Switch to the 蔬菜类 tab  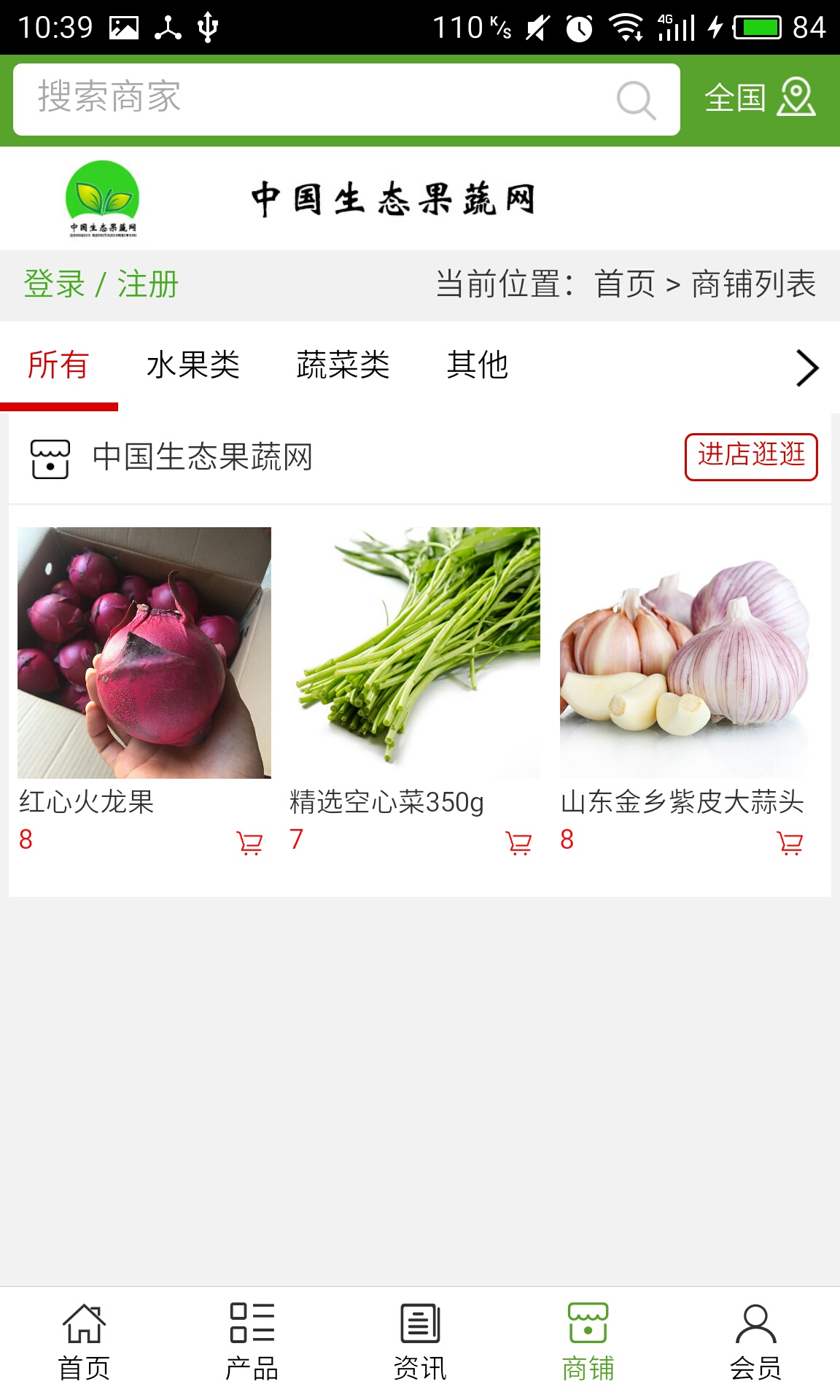click(x=343, y=365)
